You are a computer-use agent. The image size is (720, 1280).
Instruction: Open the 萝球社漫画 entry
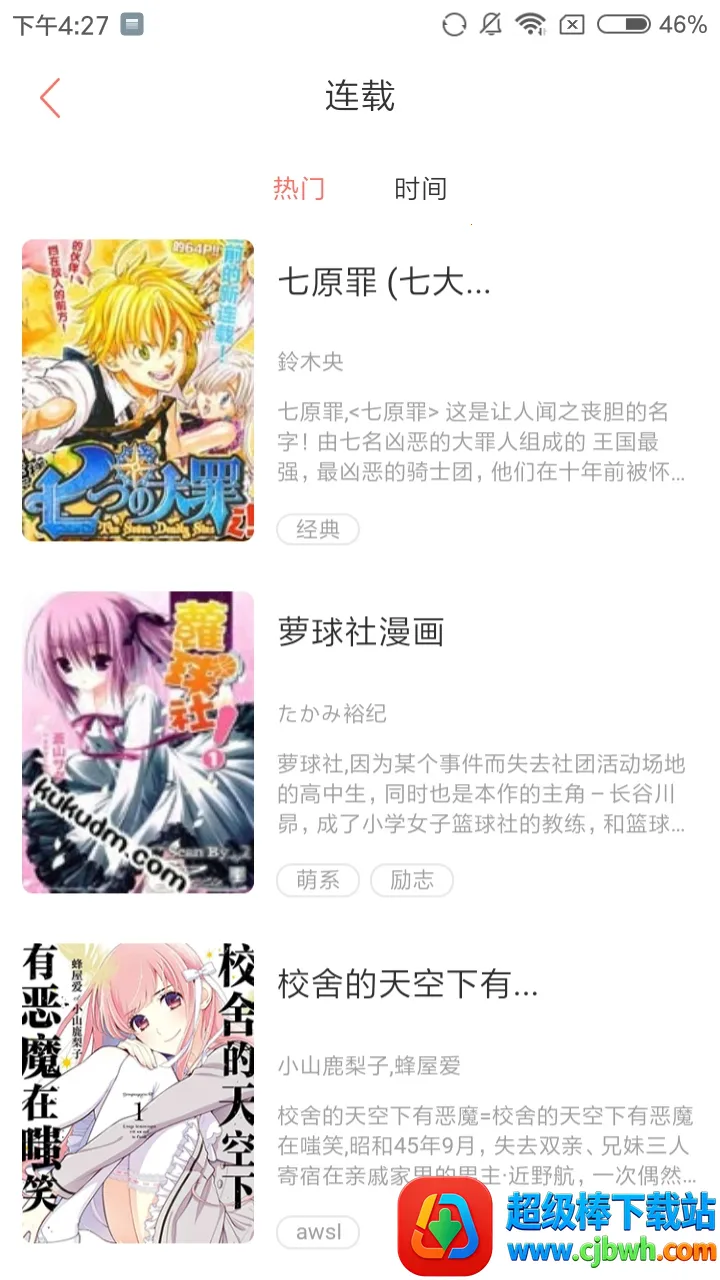pyautogui.click(x=361, y=633)
